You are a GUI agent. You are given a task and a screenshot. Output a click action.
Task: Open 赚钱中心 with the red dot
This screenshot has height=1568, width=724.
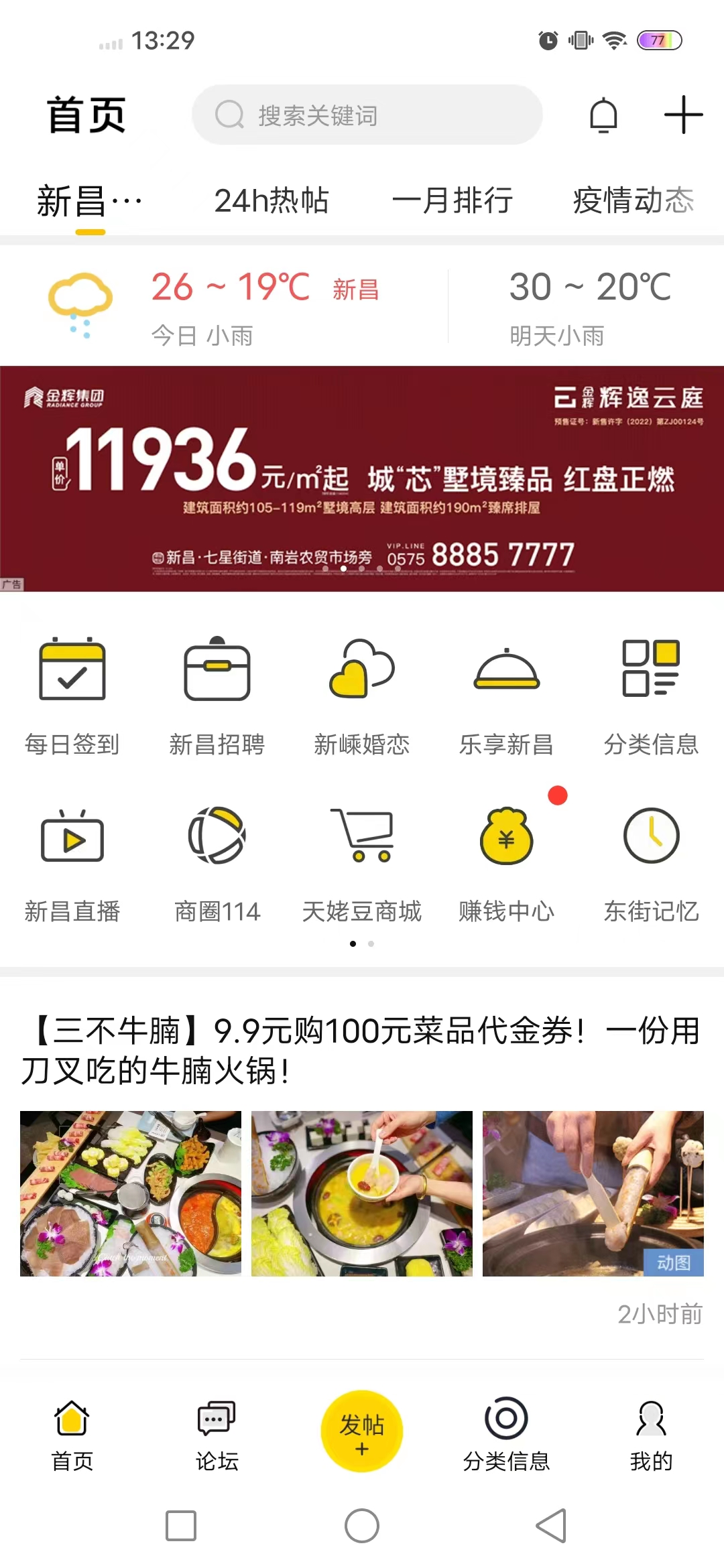pyautogui.click(x=507, y=864)
